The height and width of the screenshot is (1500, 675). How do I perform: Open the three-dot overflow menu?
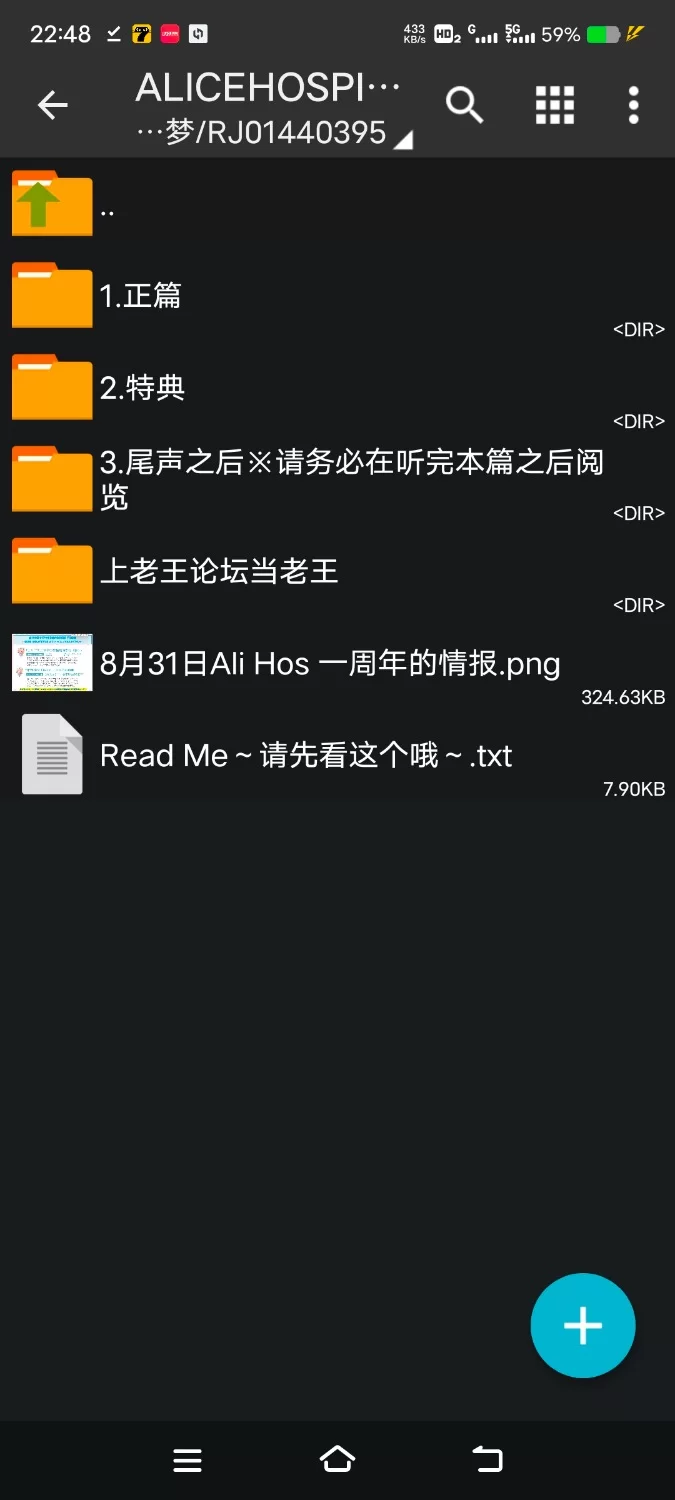click(x=633, y=105)
